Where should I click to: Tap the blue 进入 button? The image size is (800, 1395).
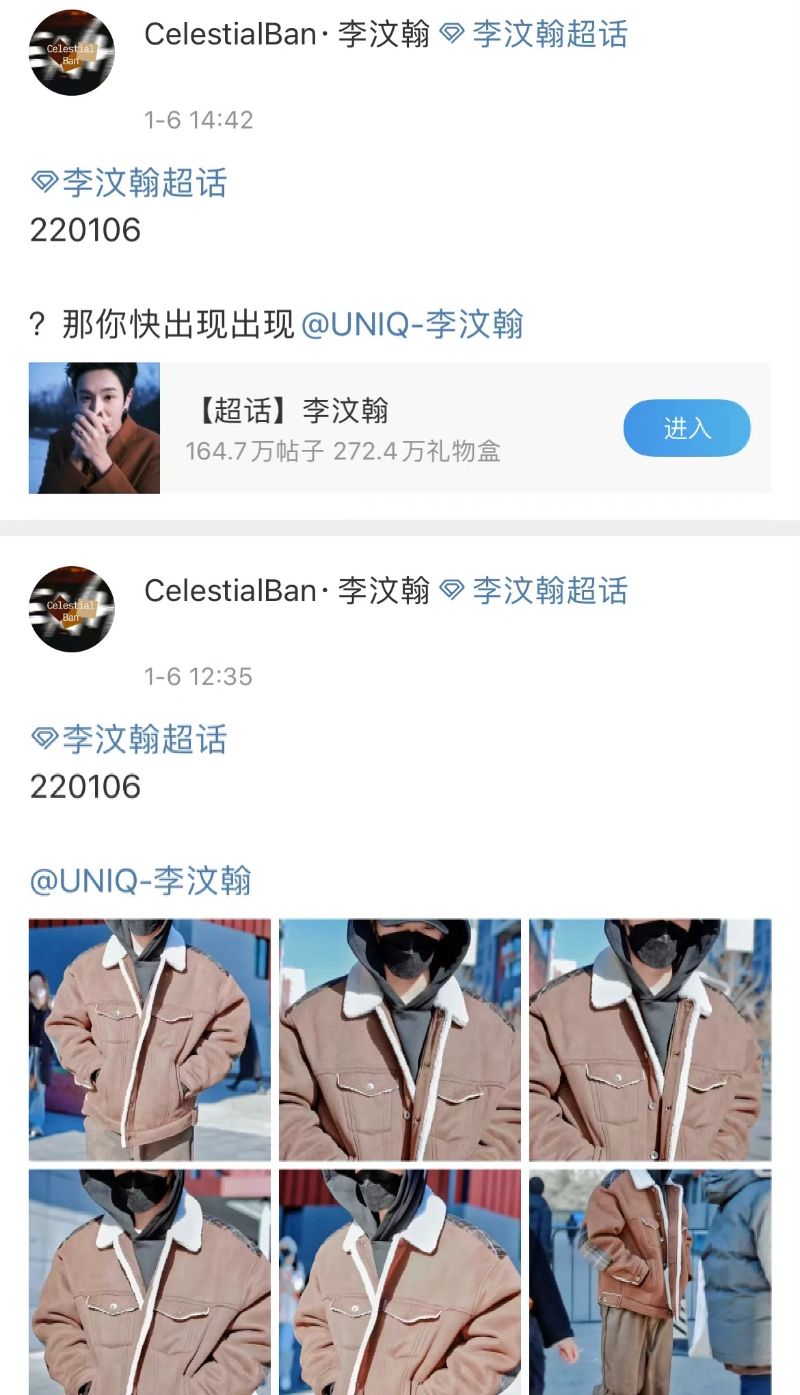click(x=686, y=428)
